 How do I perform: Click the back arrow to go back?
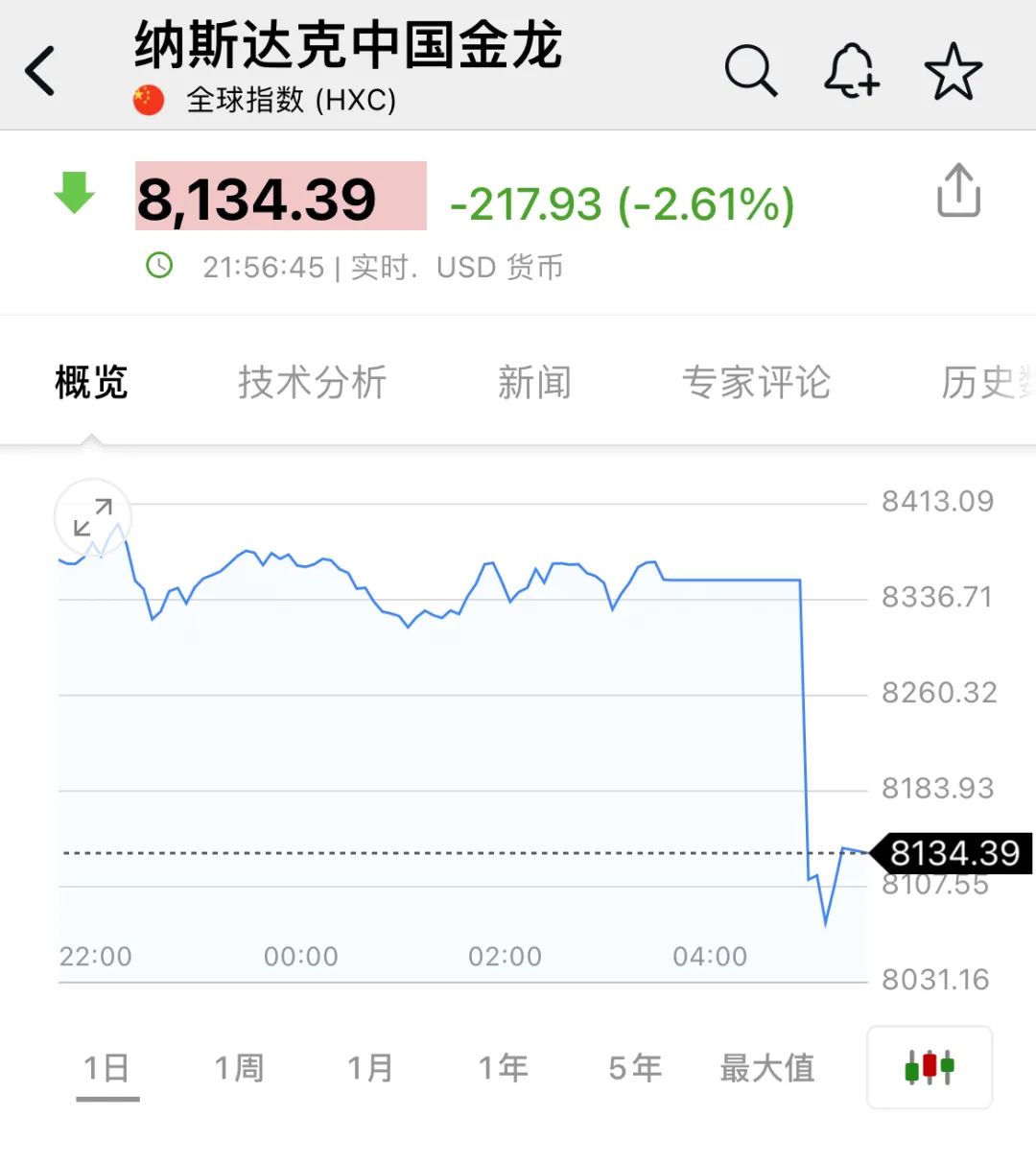40,71
